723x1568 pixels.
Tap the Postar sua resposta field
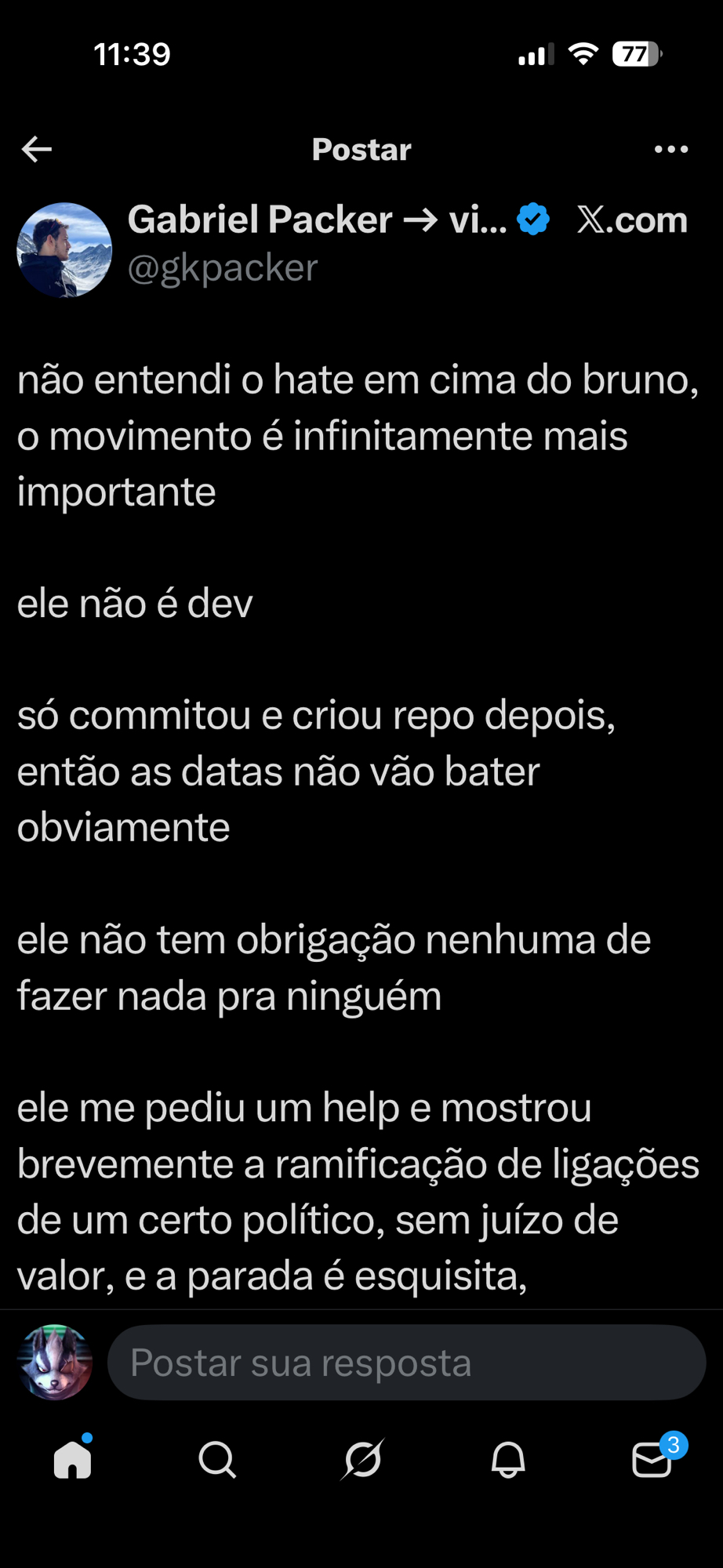(406, 1363)
